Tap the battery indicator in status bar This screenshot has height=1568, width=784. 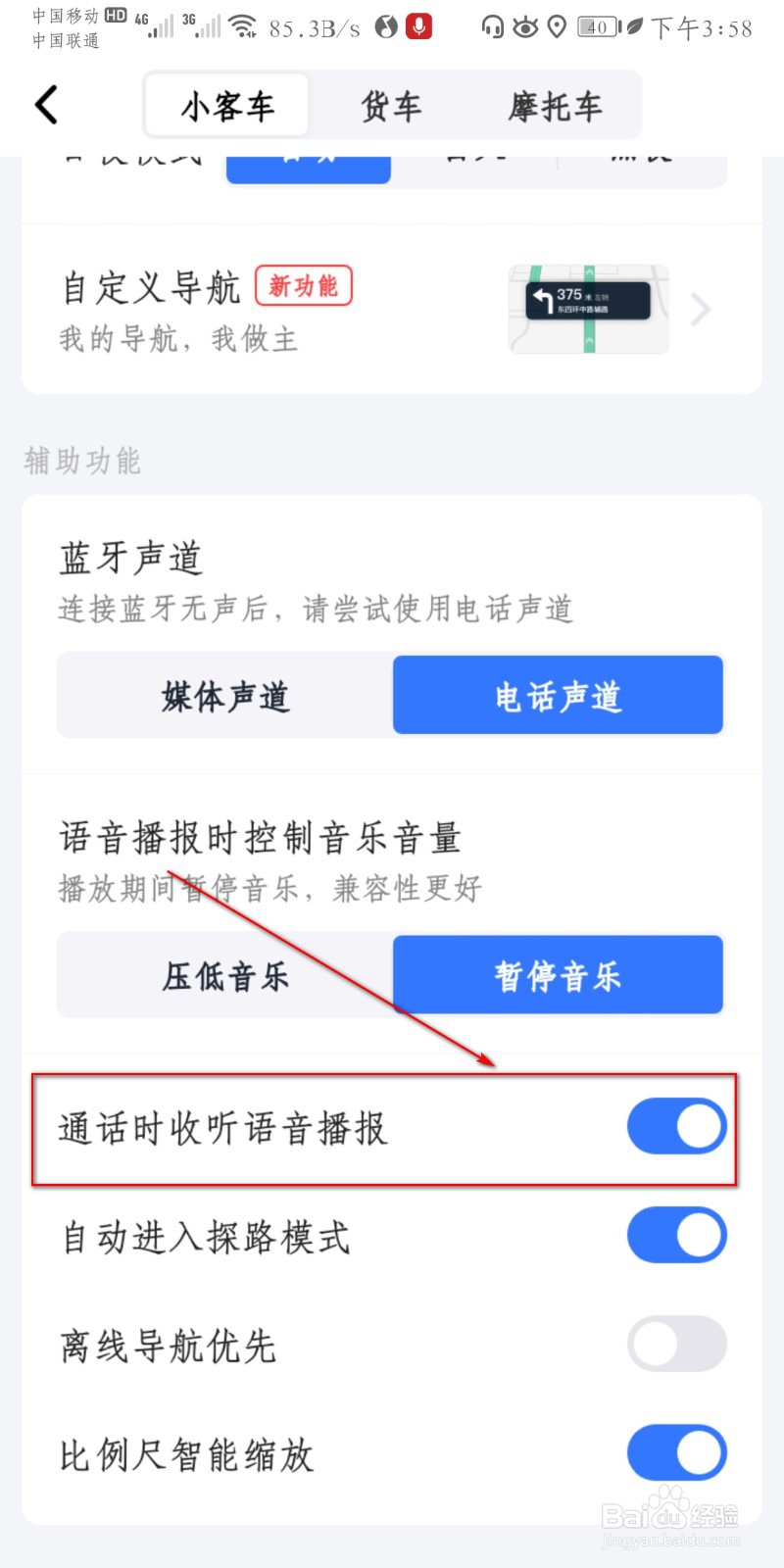coord(598,26)
